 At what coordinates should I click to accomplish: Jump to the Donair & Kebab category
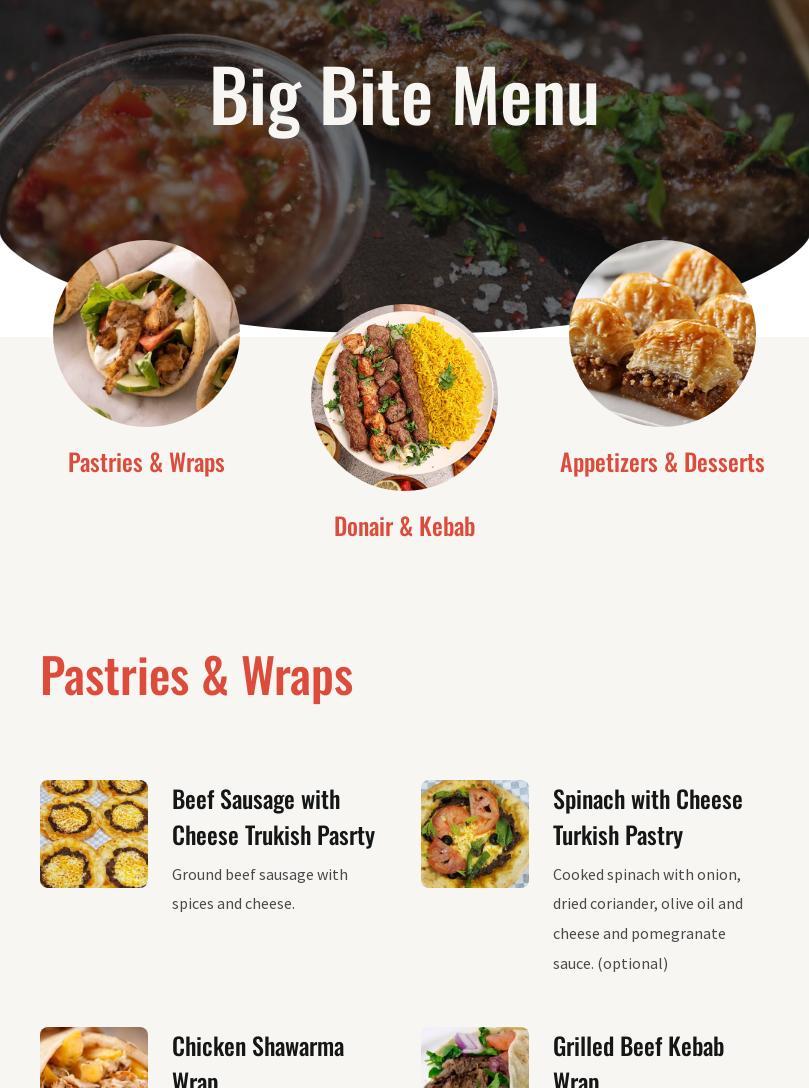click(404, 525)
